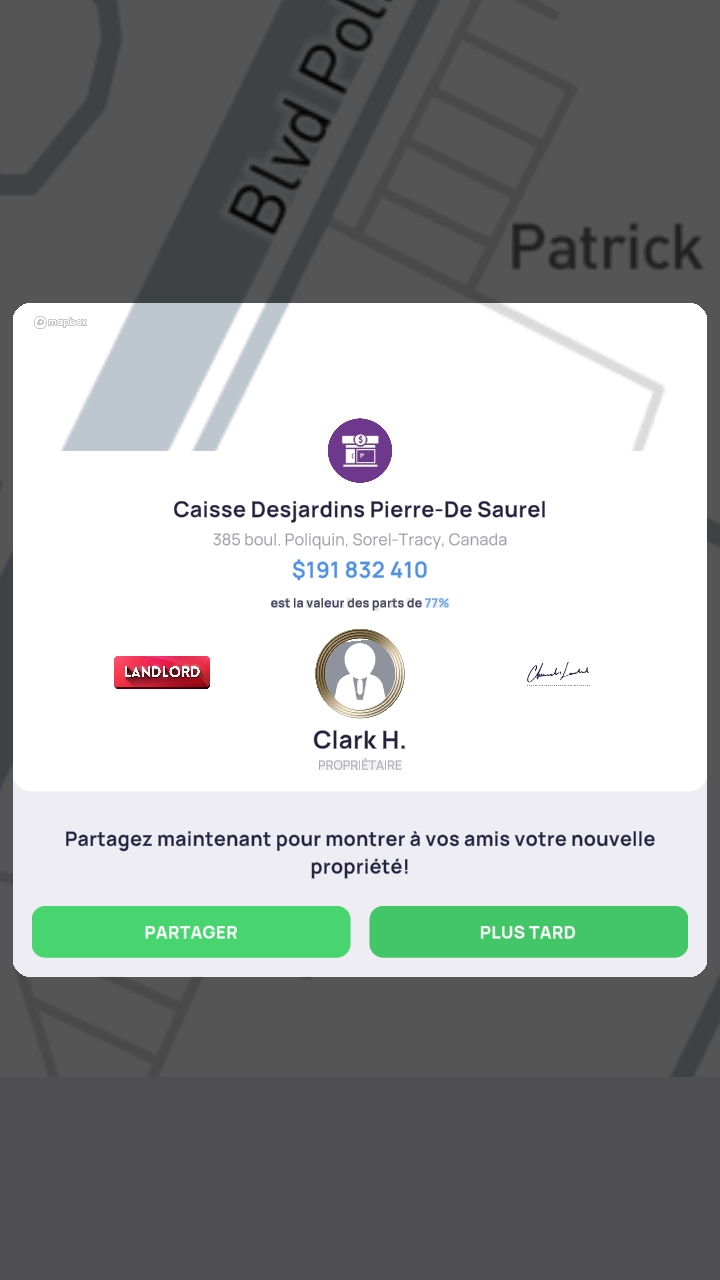Dismiss with PLUS TARD

tap(528, 932)
